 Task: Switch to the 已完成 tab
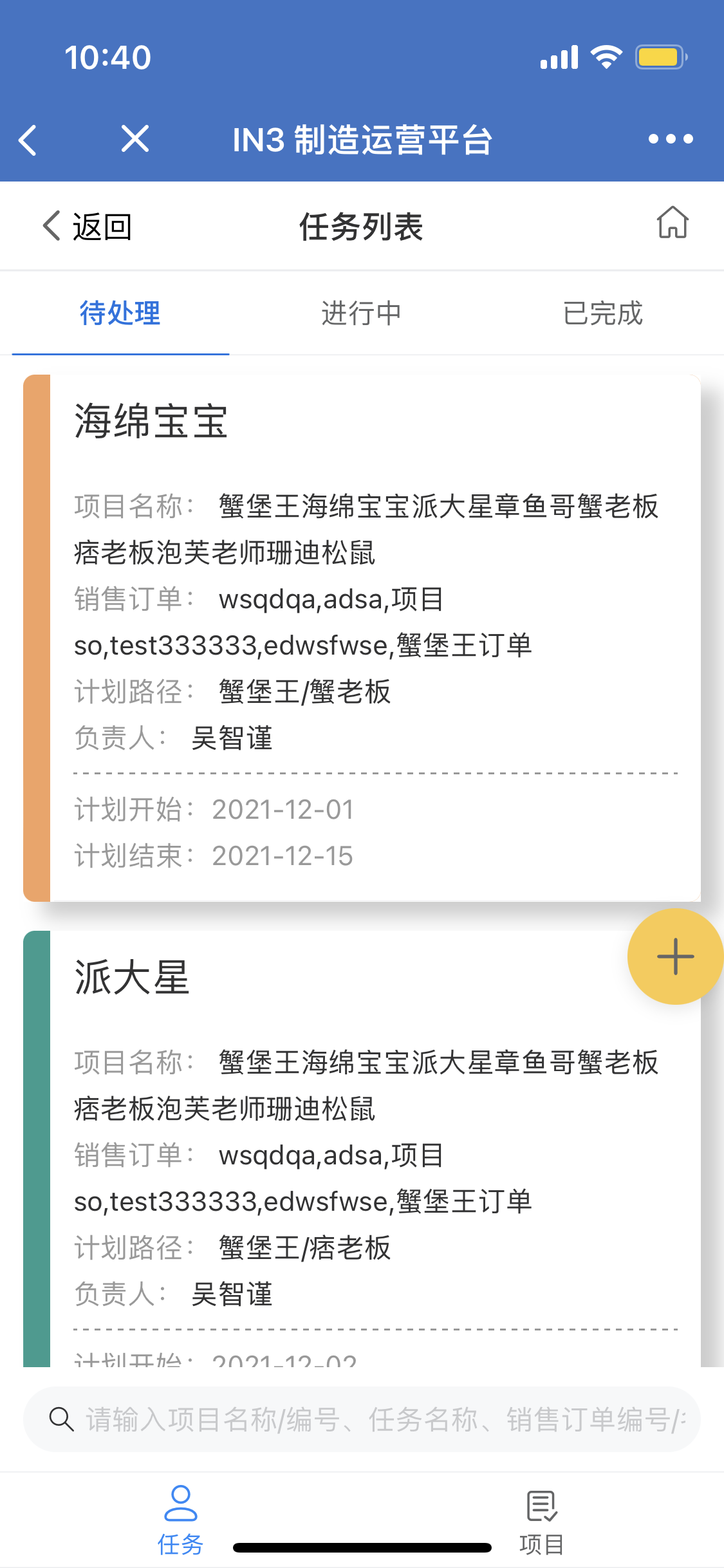click(604, 313)
